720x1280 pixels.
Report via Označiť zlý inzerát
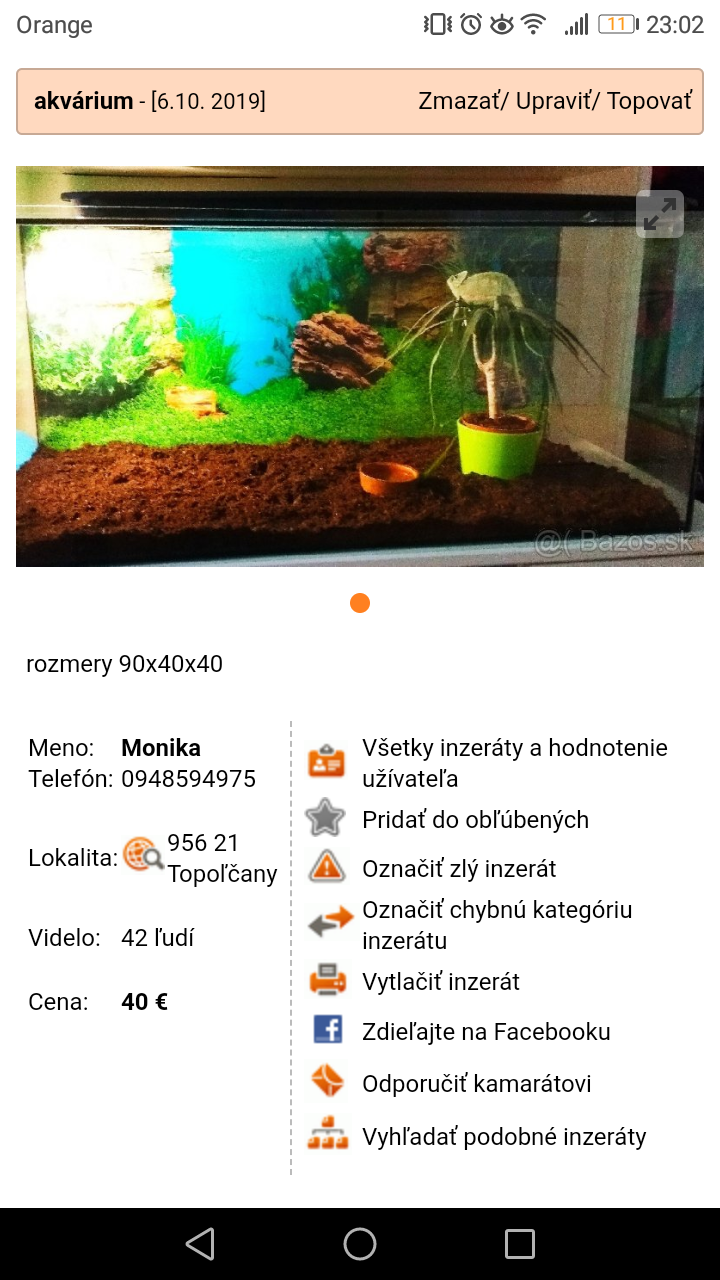tap(459, 869)
